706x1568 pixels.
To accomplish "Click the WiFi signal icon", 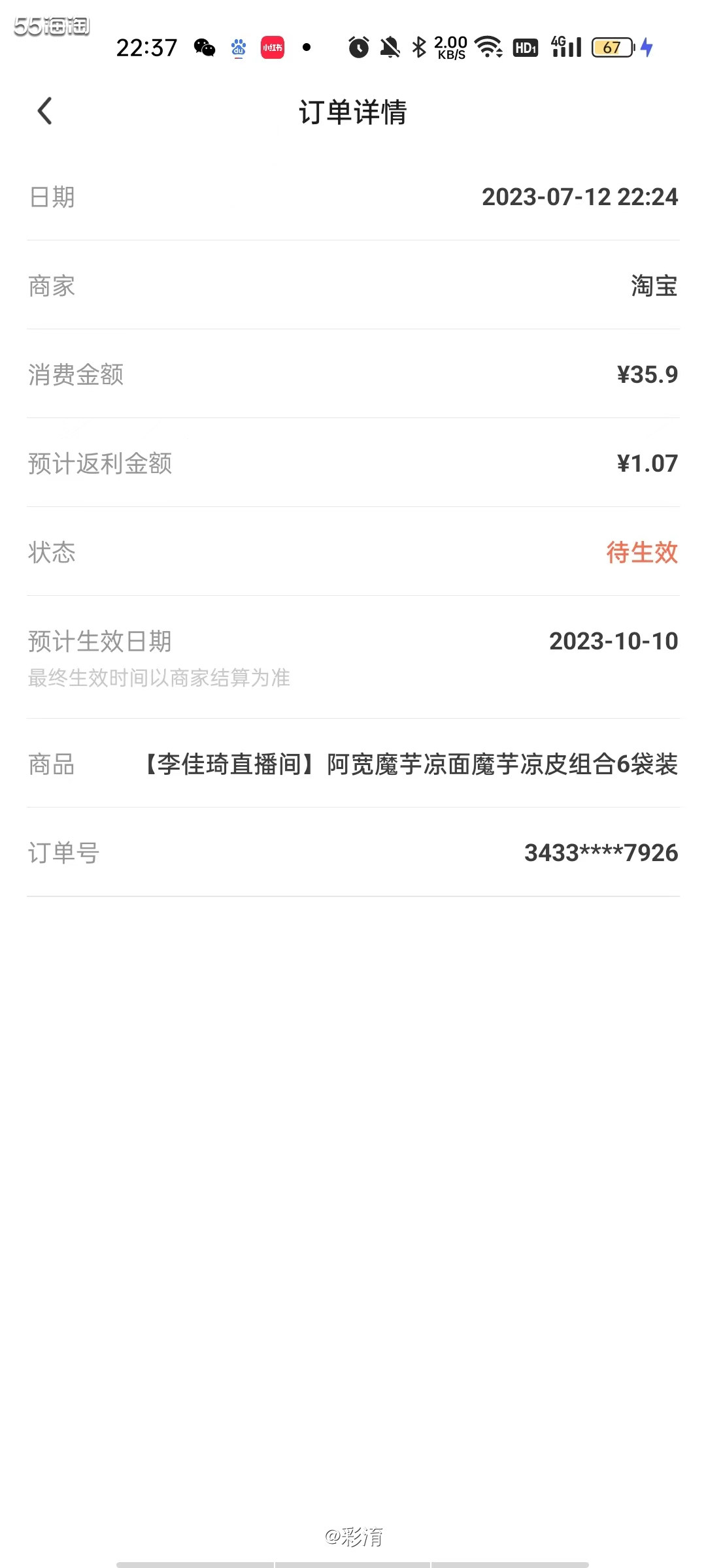I will [487, 48].
